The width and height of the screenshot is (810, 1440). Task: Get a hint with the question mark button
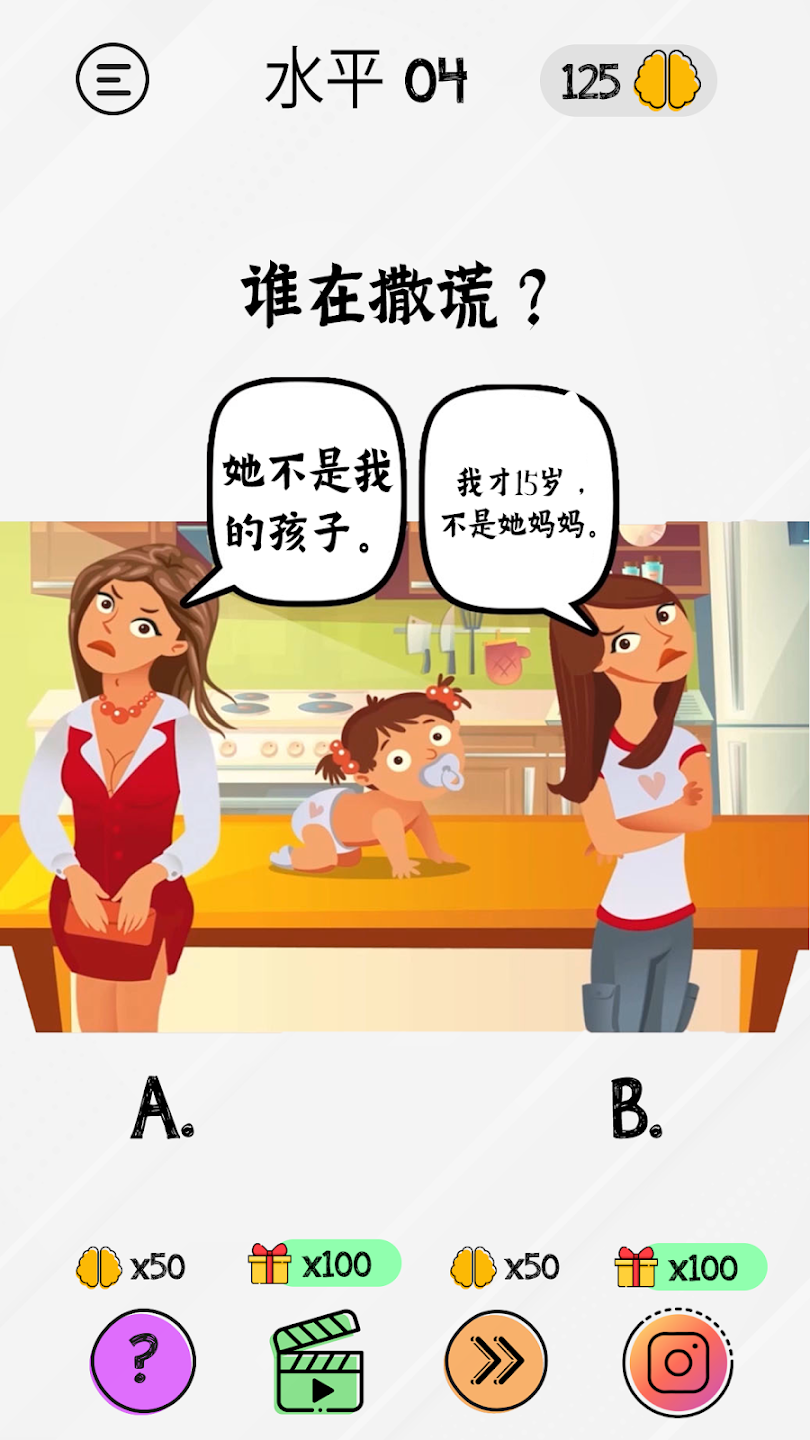point(143,1361)
